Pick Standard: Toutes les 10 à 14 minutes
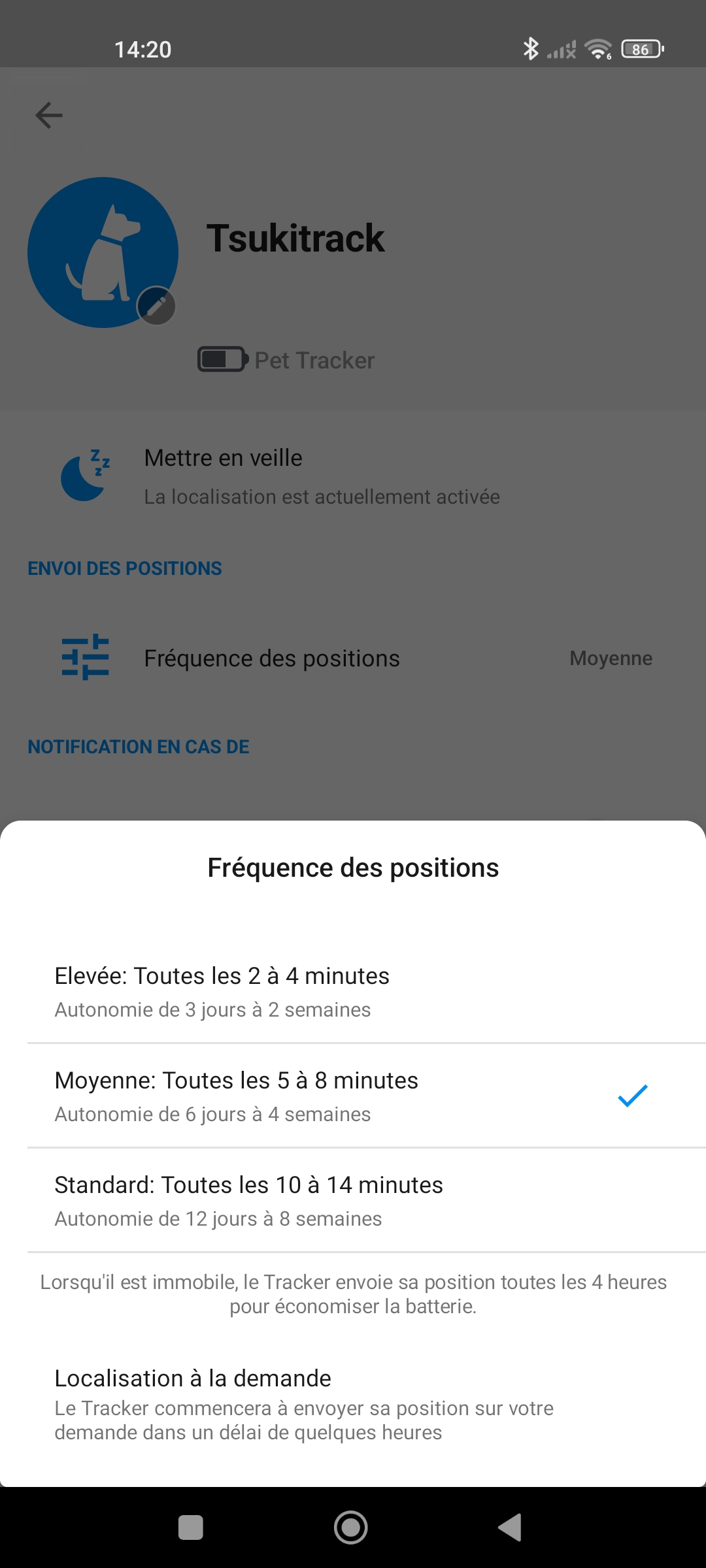This screenshot has height=1568, width=706. pyautogui.click(x=353, y=1200)
